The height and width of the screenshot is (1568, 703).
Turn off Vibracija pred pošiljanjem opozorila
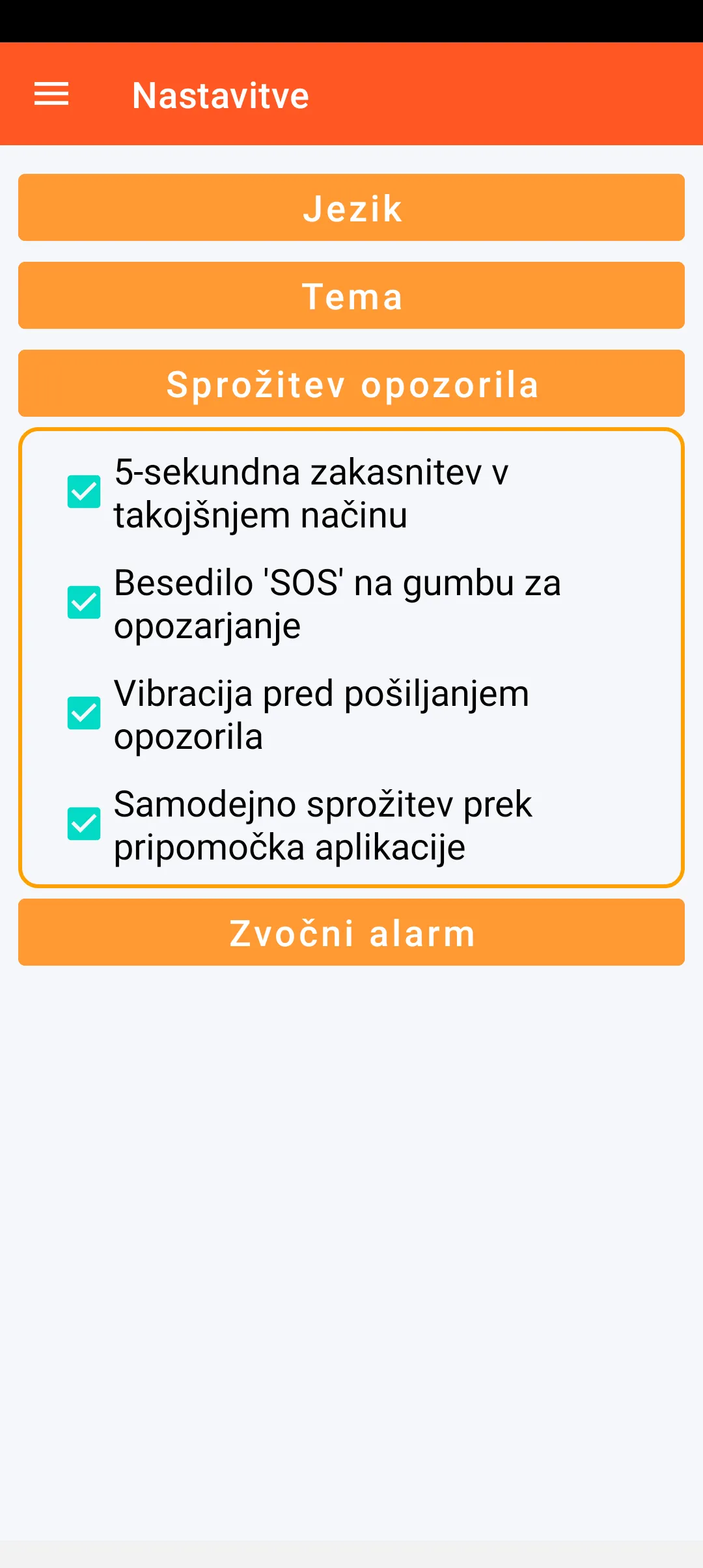pyautogui.click(x=84, y=713)
